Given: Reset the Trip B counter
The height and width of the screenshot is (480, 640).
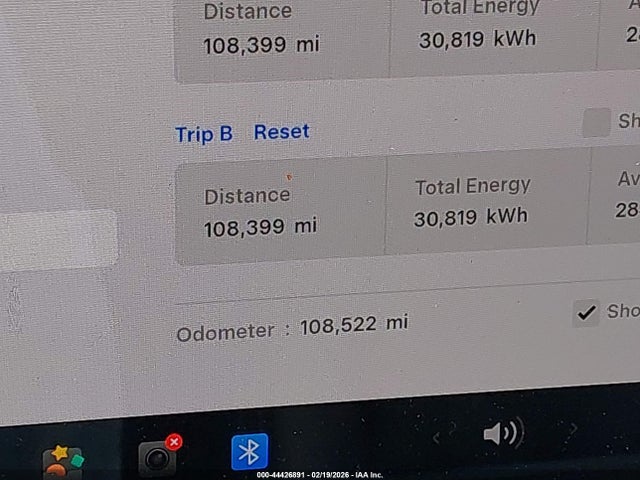Looking at the screenshot, I should (281, 132).
